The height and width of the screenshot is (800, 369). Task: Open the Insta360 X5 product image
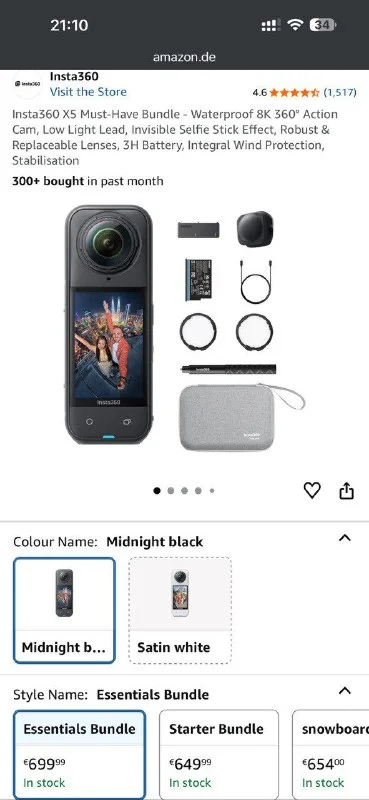(185, 327)
